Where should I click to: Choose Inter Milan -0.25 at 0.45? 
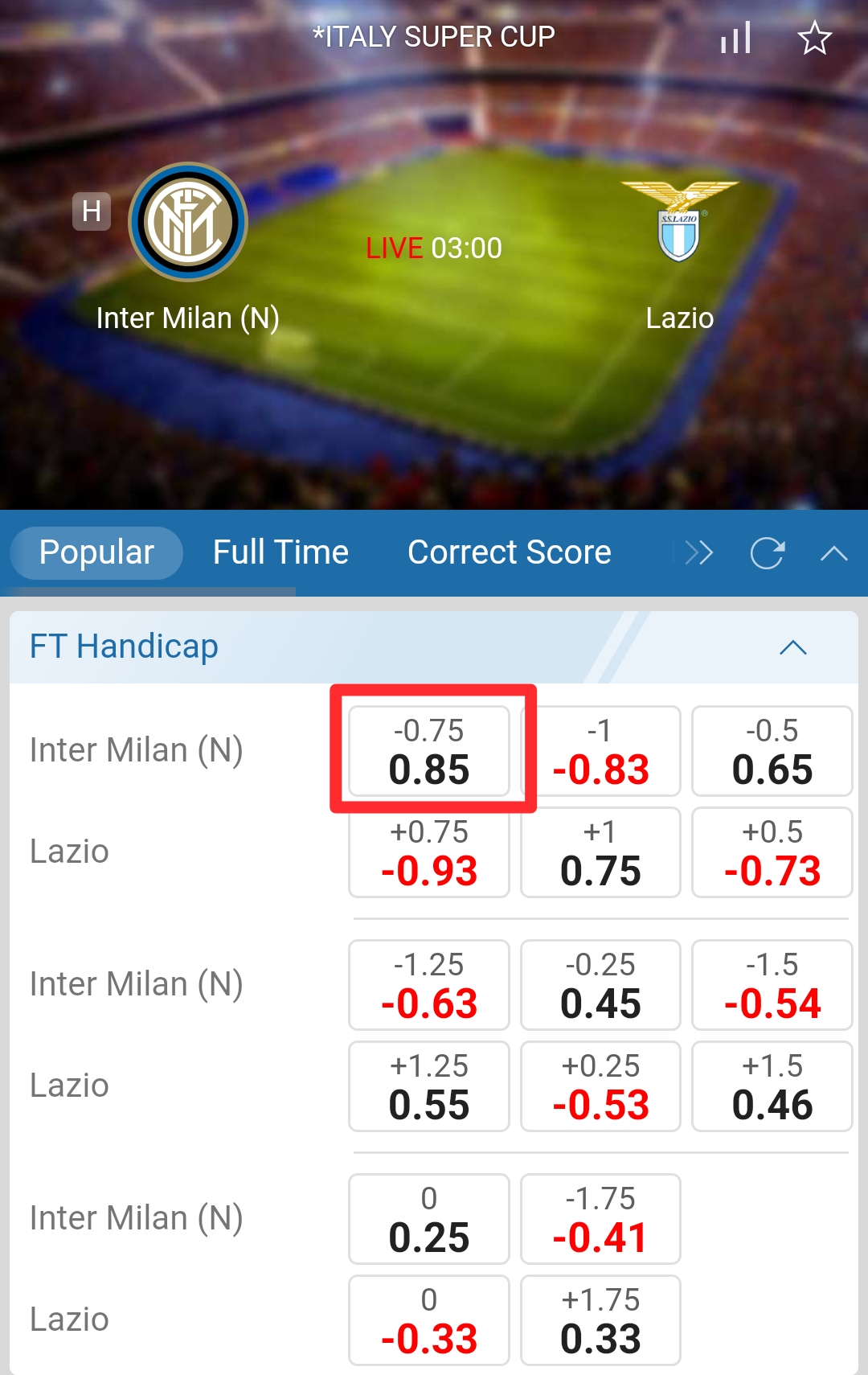(x=600, y=985)
